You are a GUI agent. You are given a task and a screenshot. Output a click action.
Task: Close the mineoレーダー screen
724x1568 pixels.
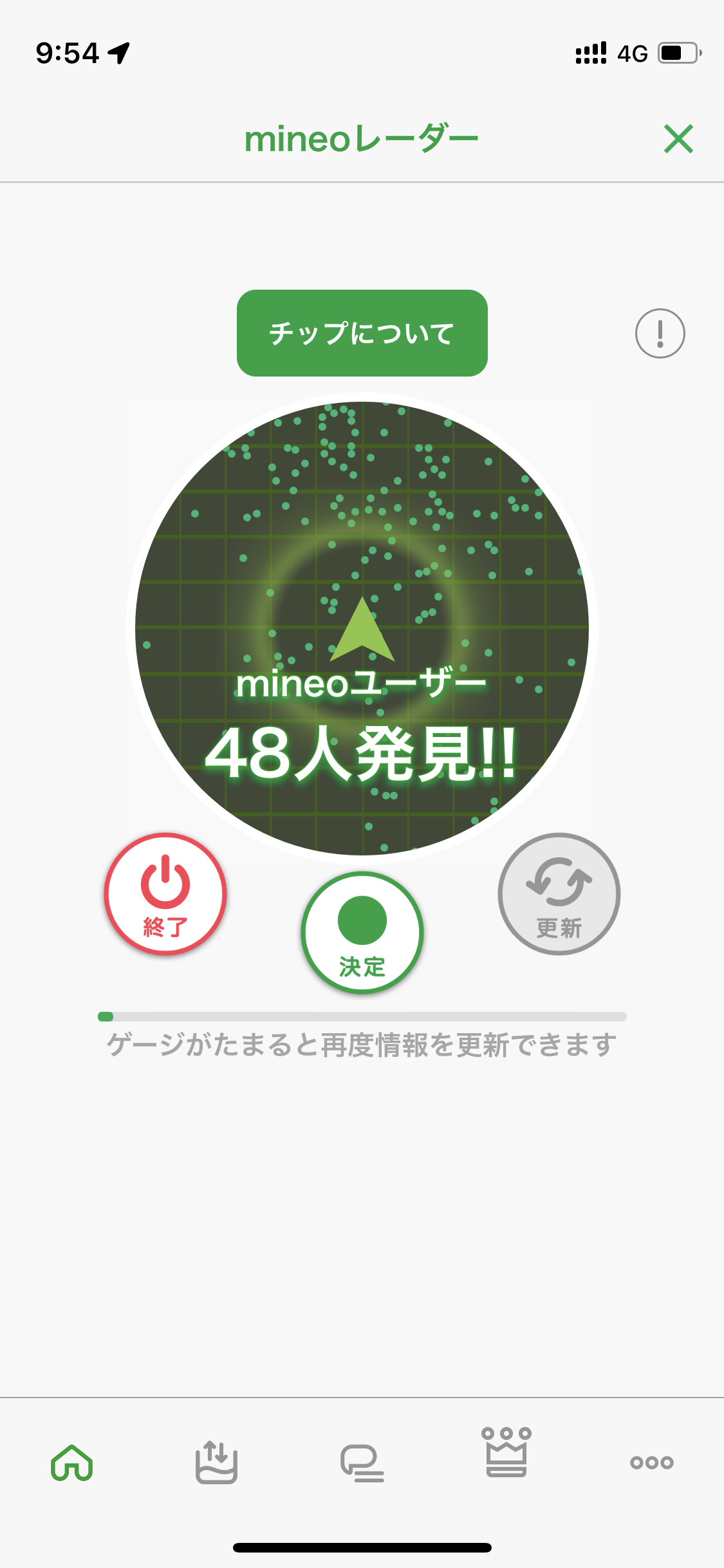pyautogui.click(x=678, y=139)
